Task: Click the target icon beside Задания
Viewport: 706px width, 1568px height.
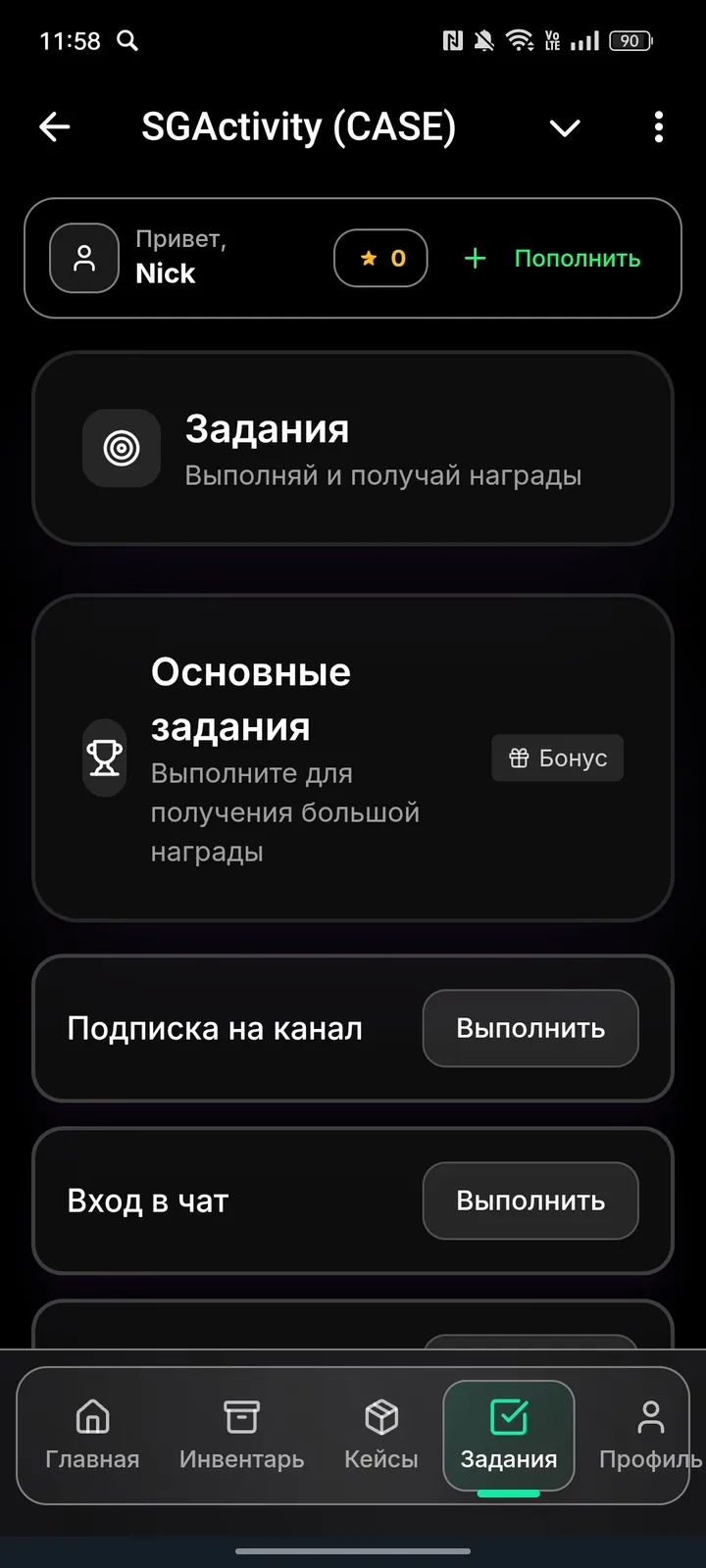Action: (x=121, y=448)
